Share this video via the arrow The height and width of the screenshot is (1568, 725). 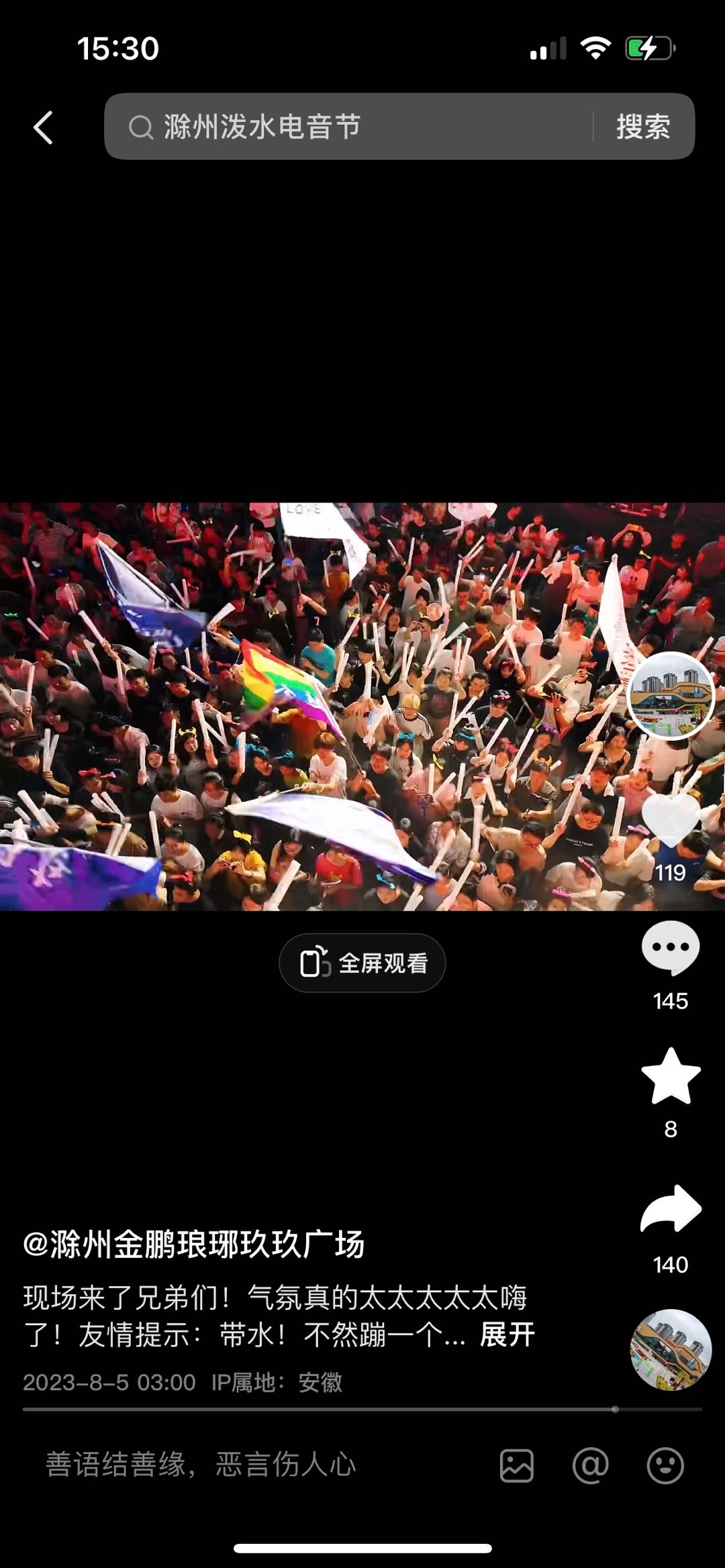(670, 1209)
